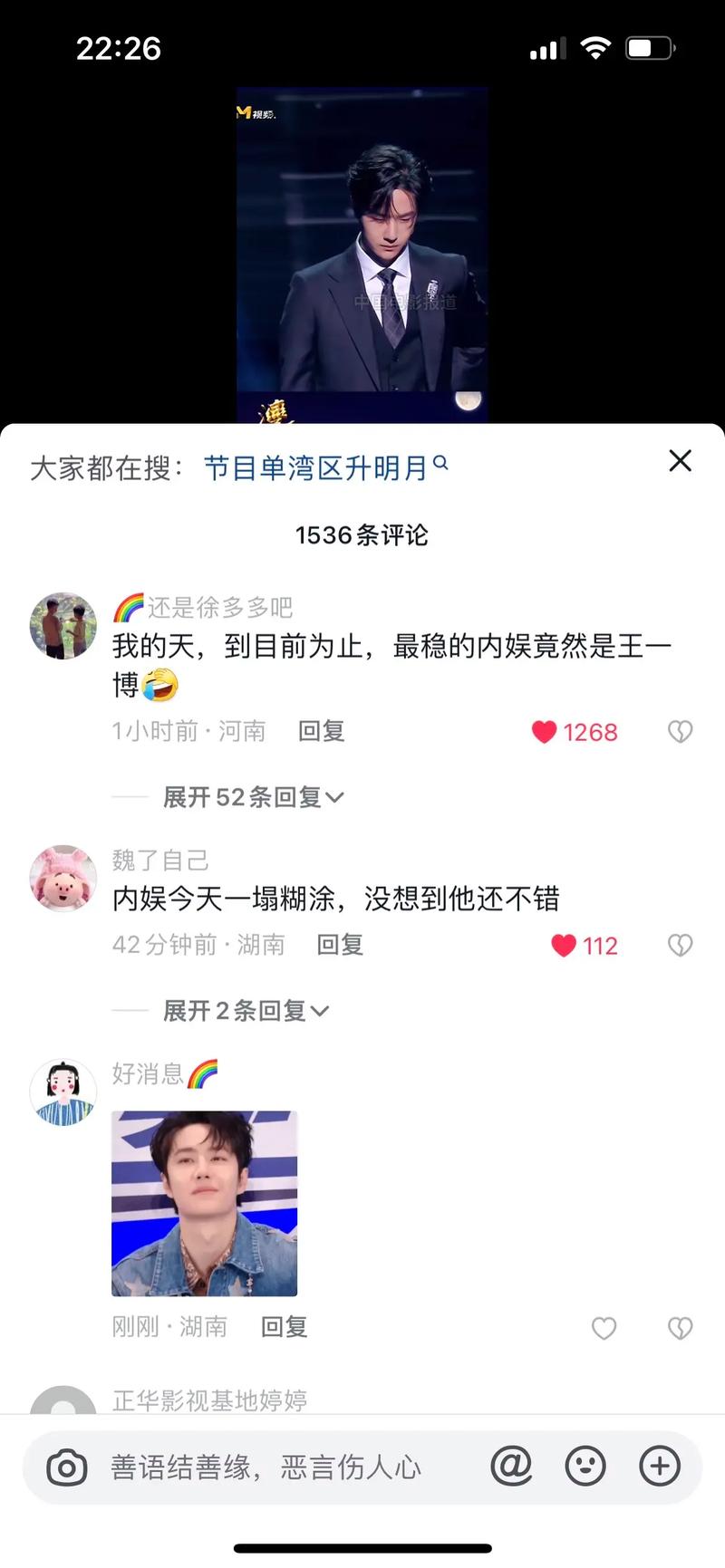Image resolution: width=725 pixels, height=1568 pixels.
Task: Close the comments panel
Action: pyautogui.click(x=680, y=460)
